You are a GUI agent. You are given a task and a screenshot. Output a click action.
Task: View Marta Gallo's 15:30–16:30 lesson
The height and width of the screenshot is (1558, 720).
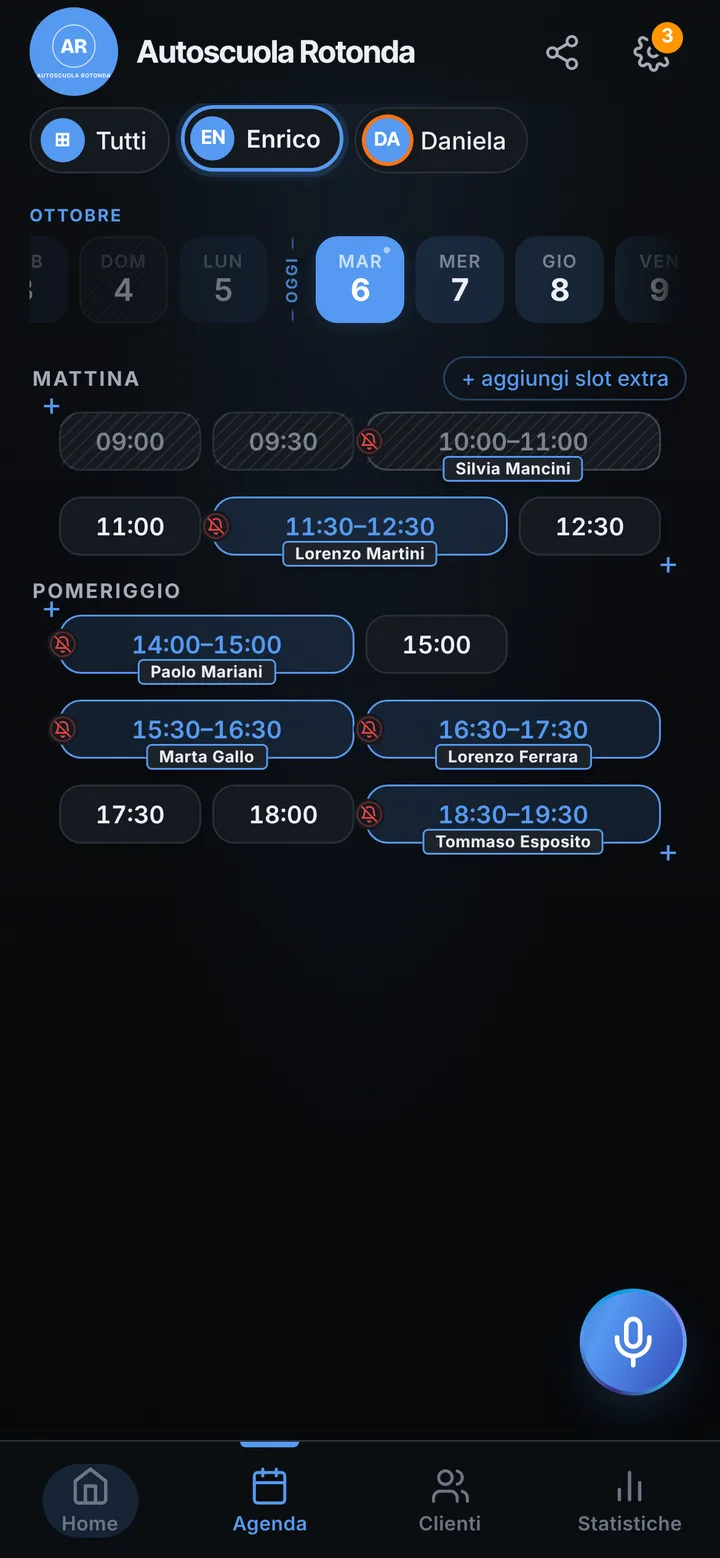pyautogui.click(x=207, y=730)
